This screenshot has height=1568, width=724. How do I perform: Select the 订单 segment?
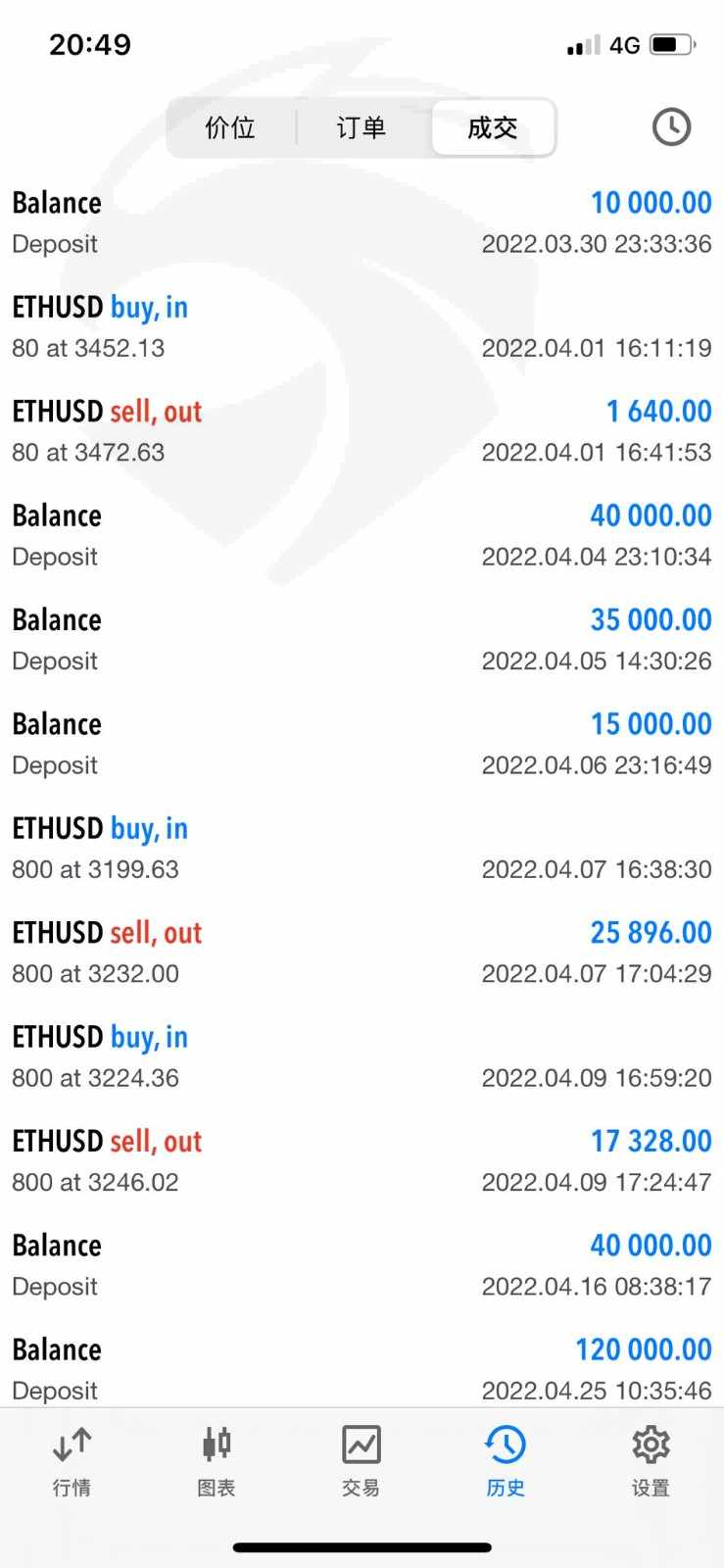click(x=362, y=127)
